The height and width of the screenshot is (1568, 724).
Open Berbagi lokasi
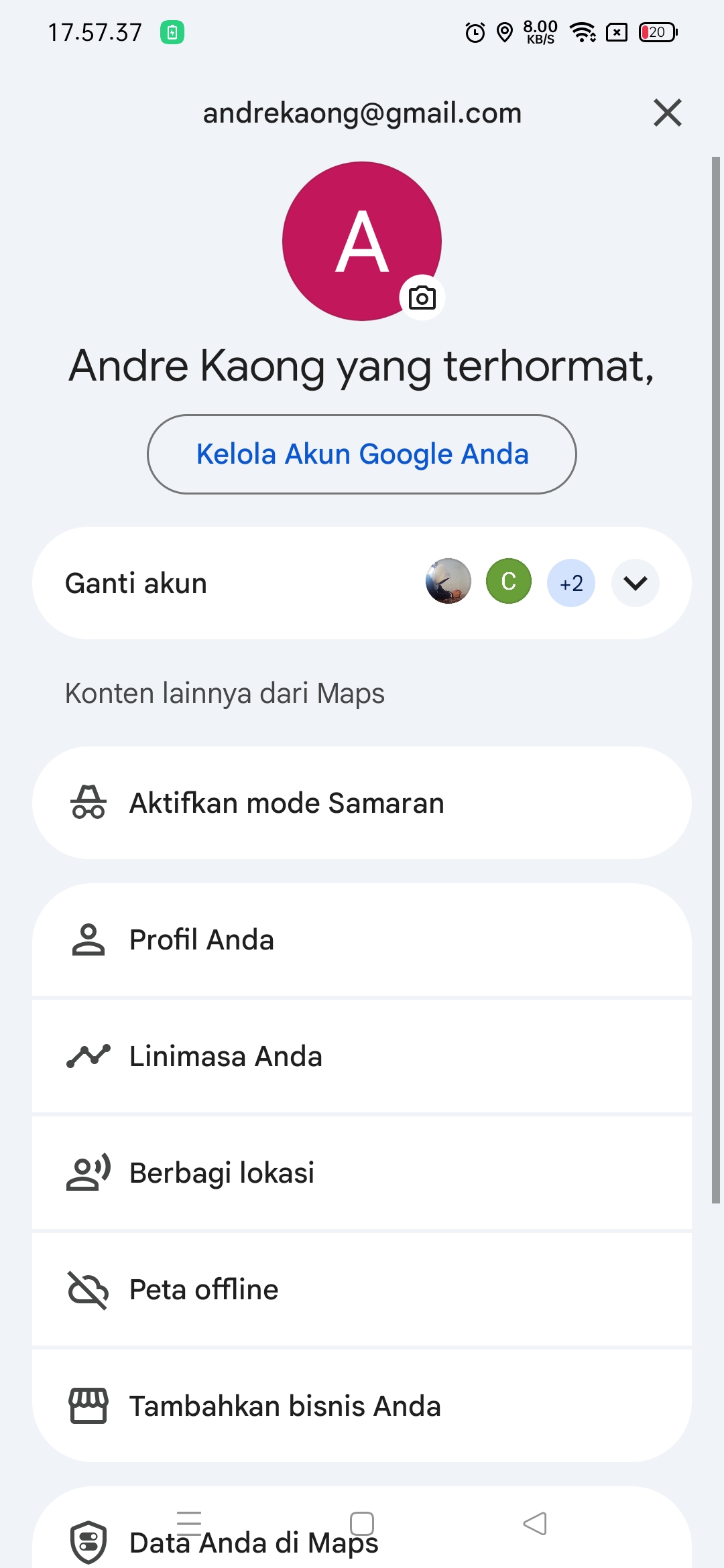tap(362, 1173)
